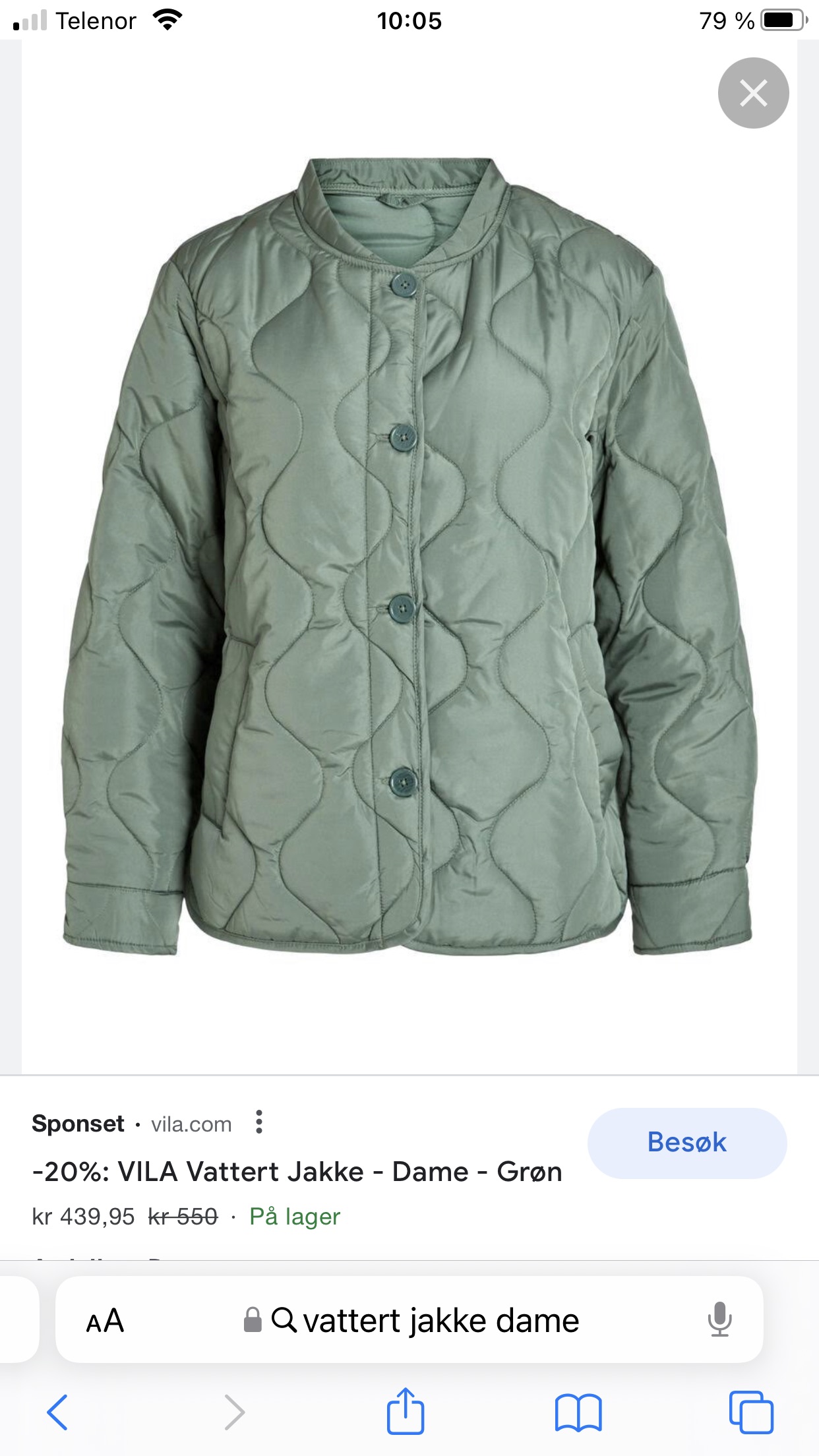The width and height of the screenshot is (819, 1456).
Task: Tap the address bar with vattert jakke dame
Action: tap(409, 1320)
